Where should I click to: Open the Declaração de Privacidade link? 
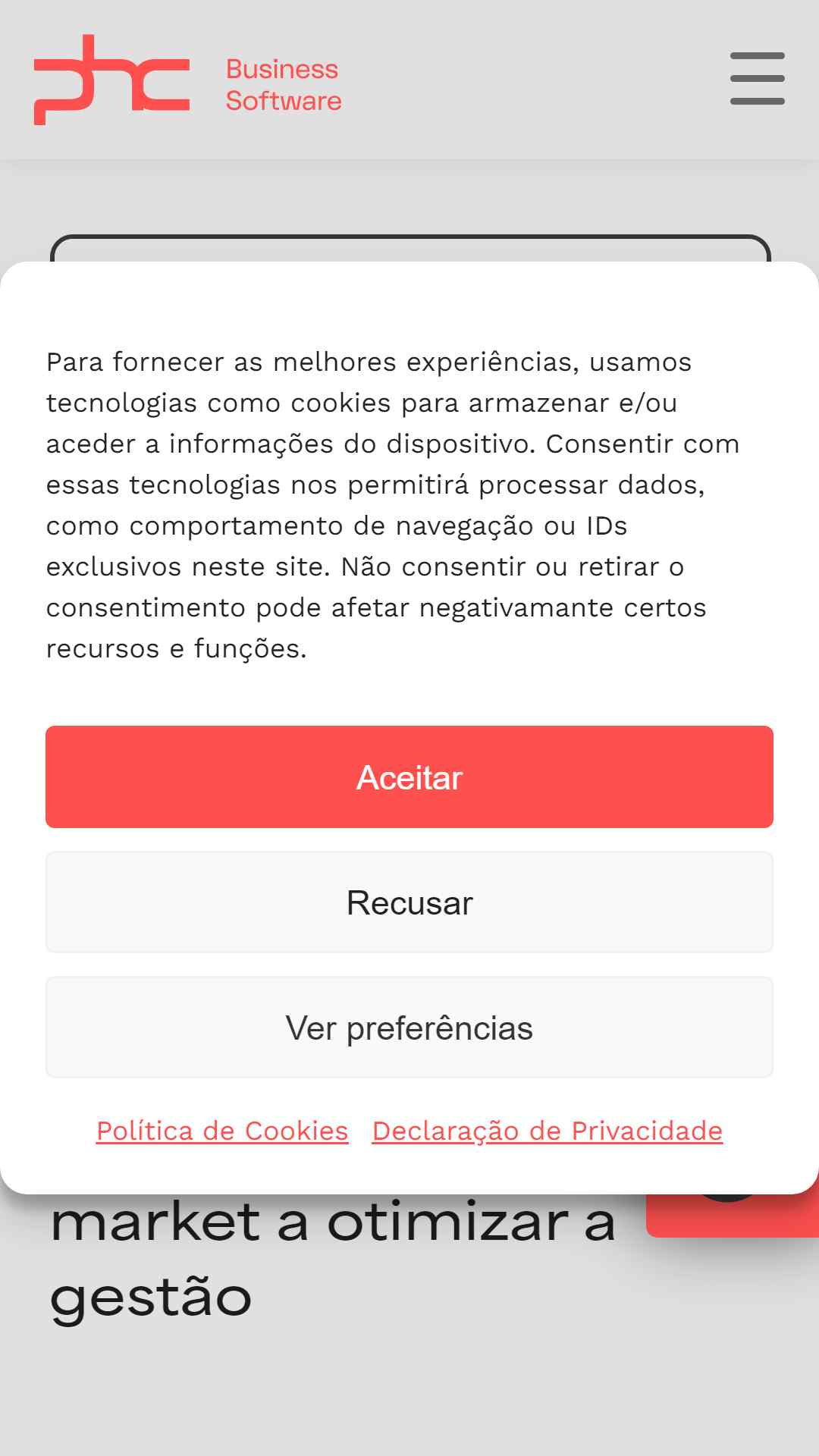coord(548,1131)
